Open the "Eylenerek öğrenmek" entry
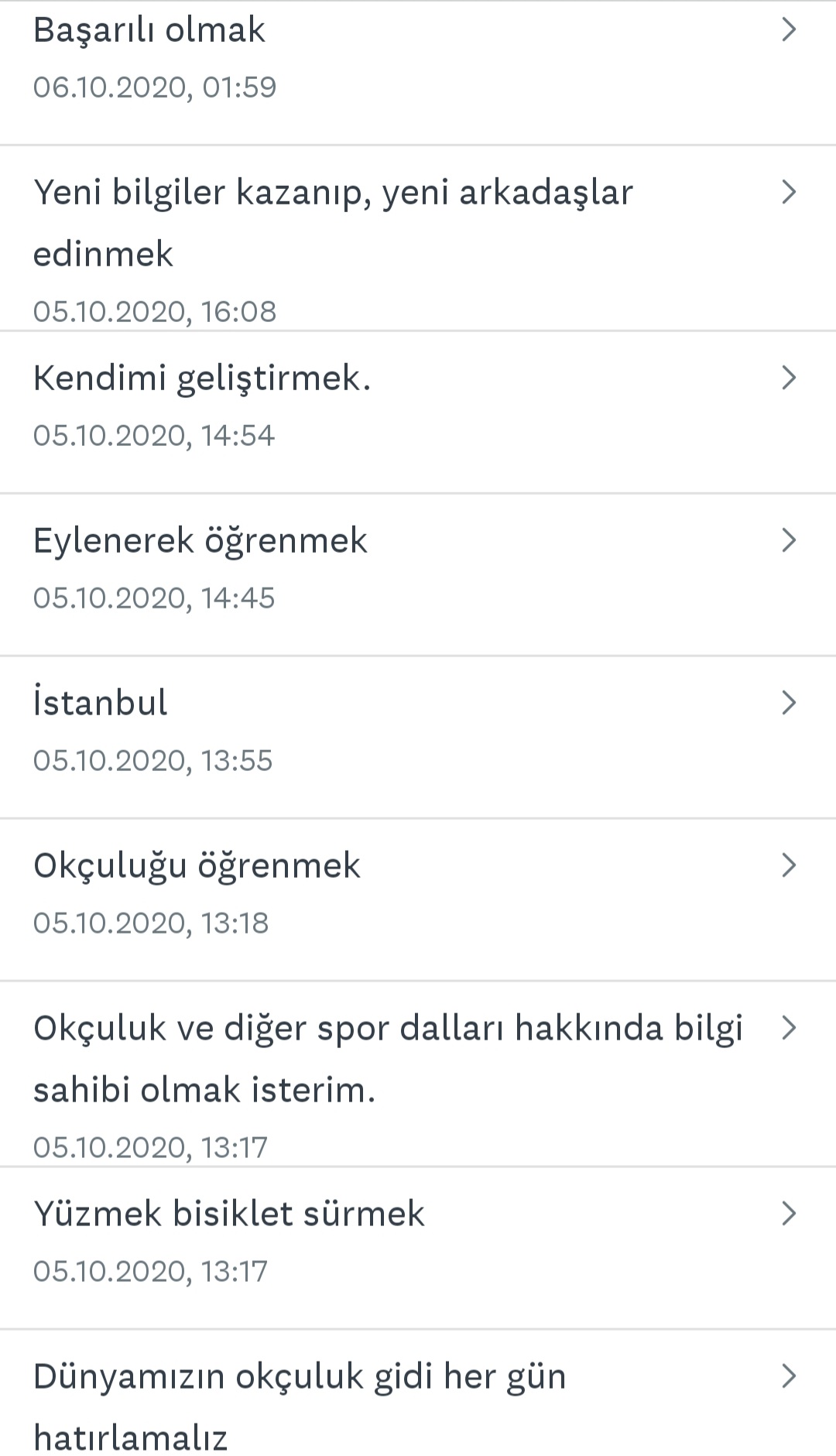This screenshot has width=836, height=1456. click(x=200, y=540)
